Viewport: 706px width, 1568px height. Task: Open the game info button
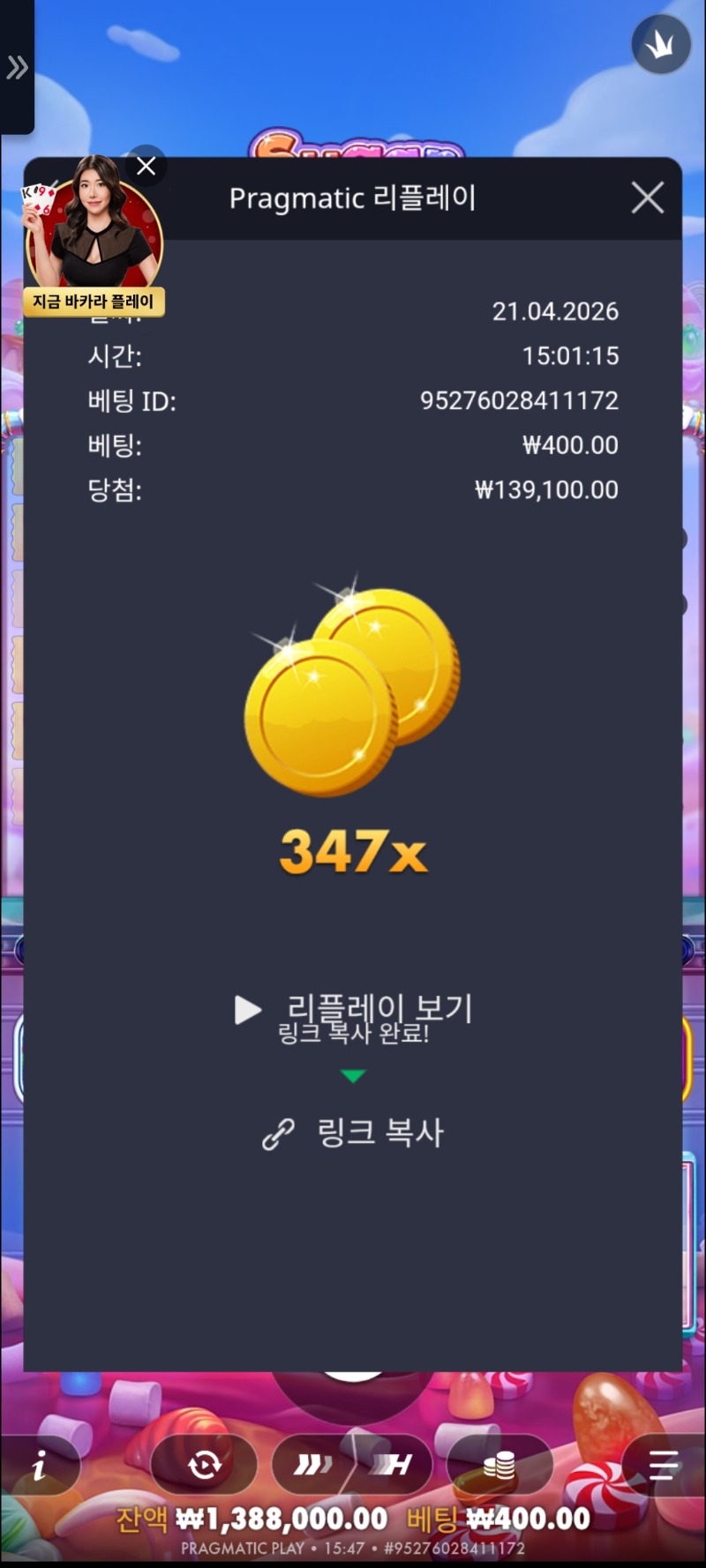coord(39,1466)
